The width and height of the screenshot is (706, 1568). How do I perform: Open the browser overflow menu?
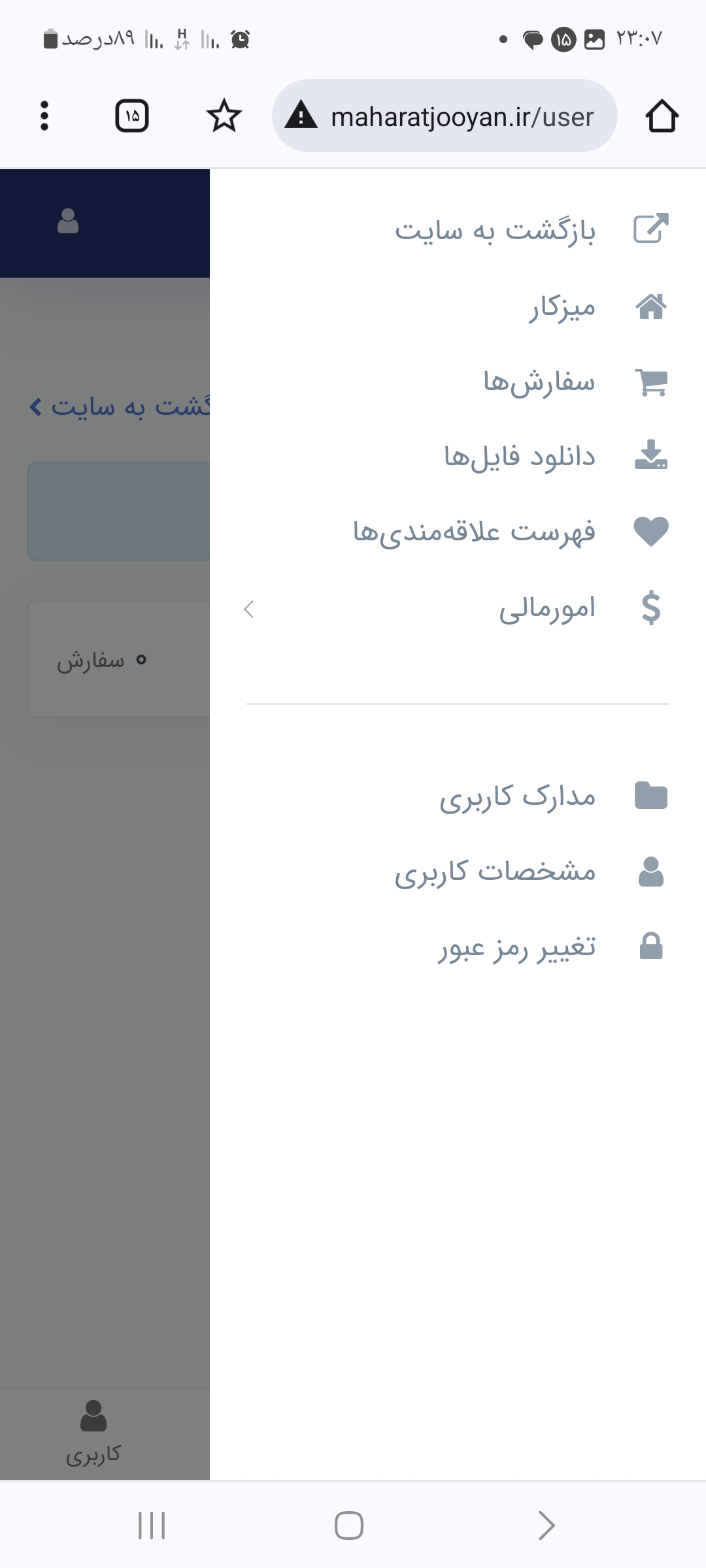coord(44,116)
